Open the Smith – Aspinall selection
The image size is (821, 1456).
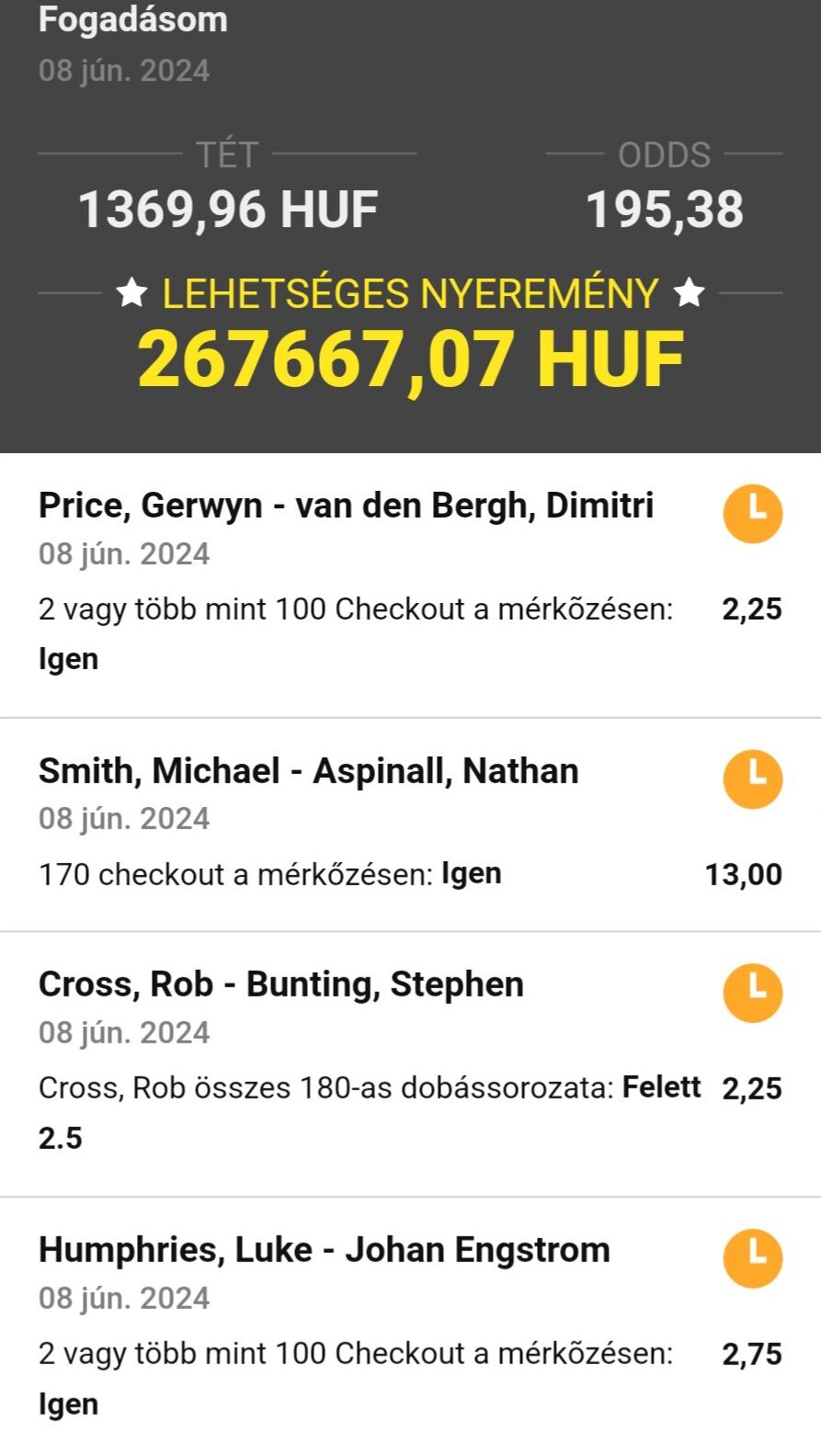click(x=309, y=771)
